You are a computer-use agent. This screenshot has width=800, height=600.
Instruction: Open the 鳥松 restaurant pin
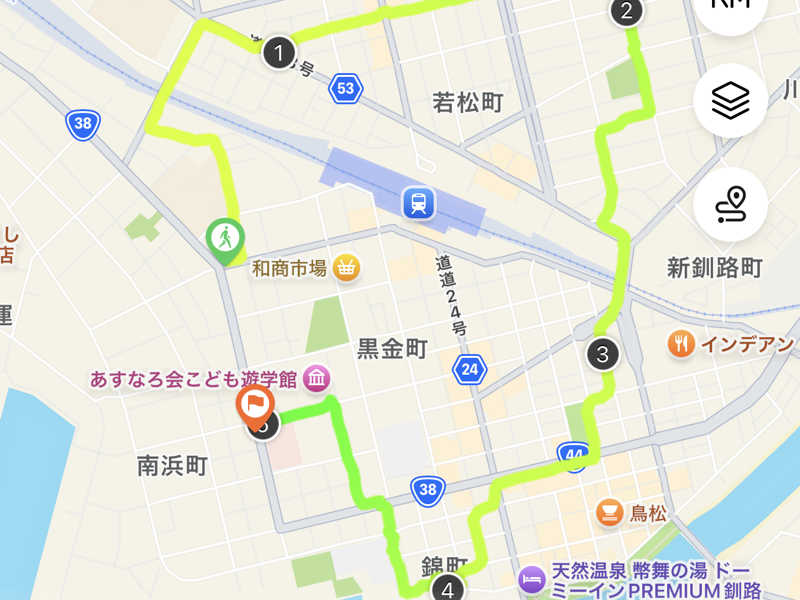click(x=607, y=514)
